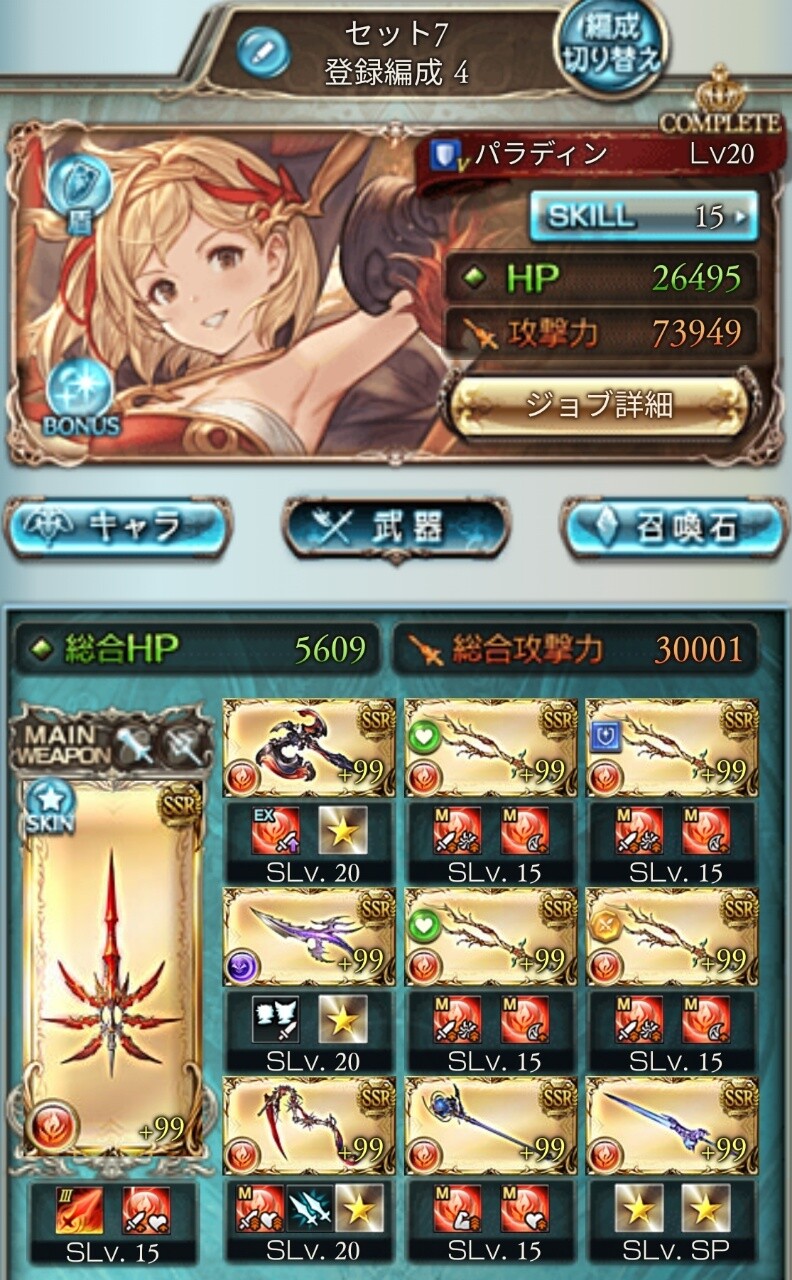Switch to the キャラ tab
The width and height of the screenshot is (792, 1280).
point(115,528)
